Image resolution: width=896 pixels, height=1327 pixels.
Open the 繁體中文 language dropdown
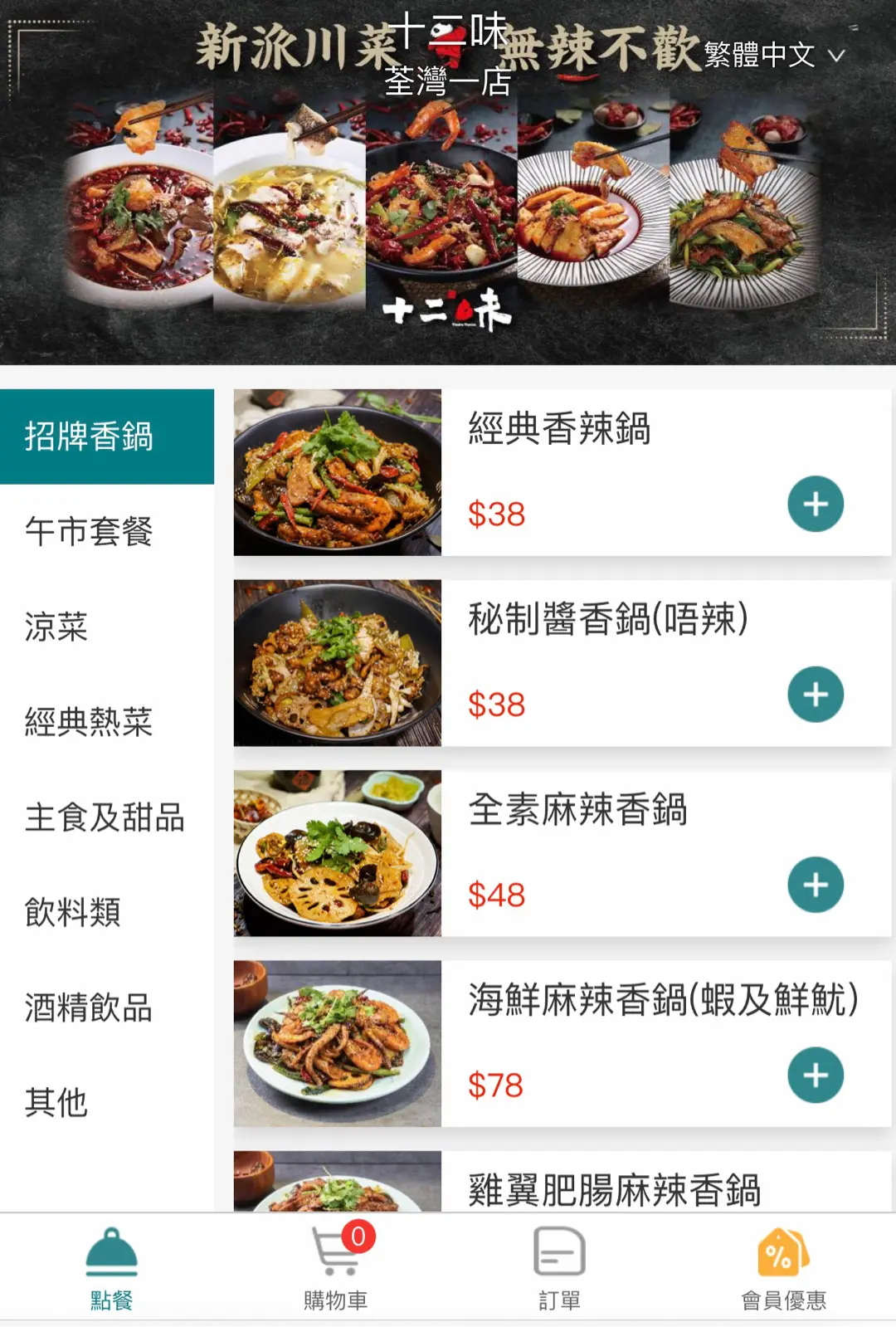(773, 55)
